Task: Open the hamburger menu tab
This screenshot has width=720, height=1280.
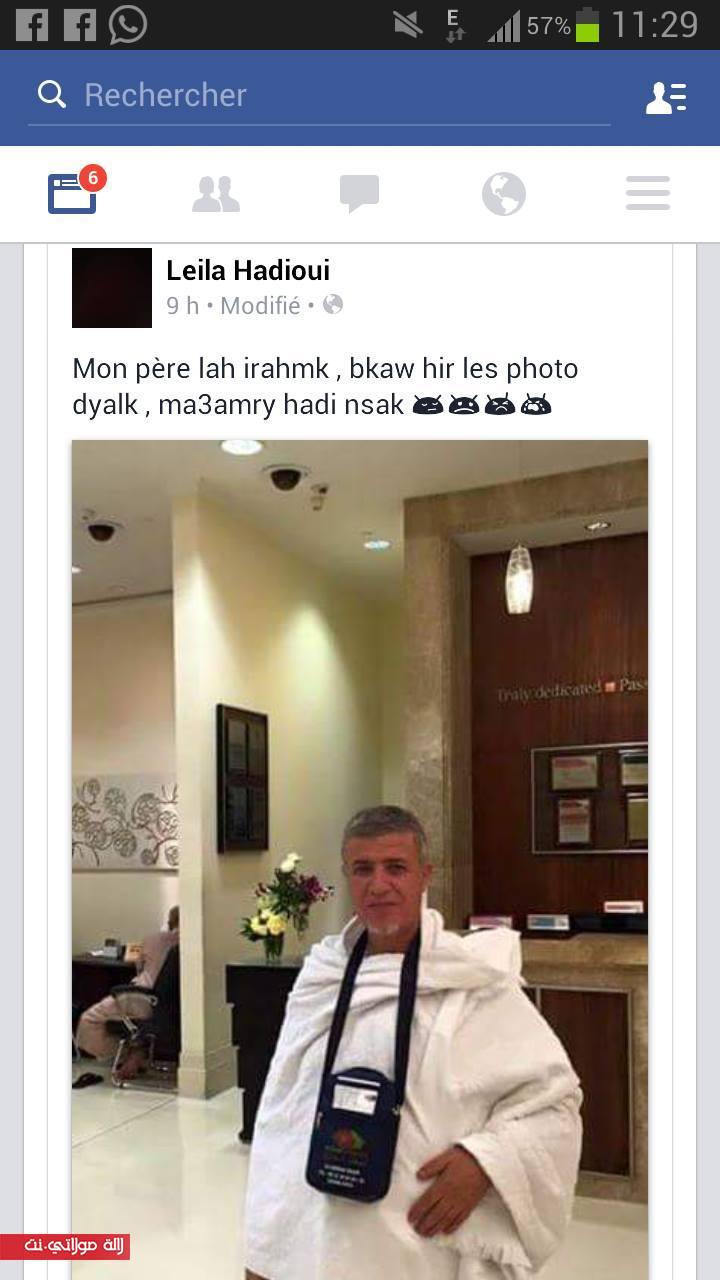Action: click(x=648, y=194)
